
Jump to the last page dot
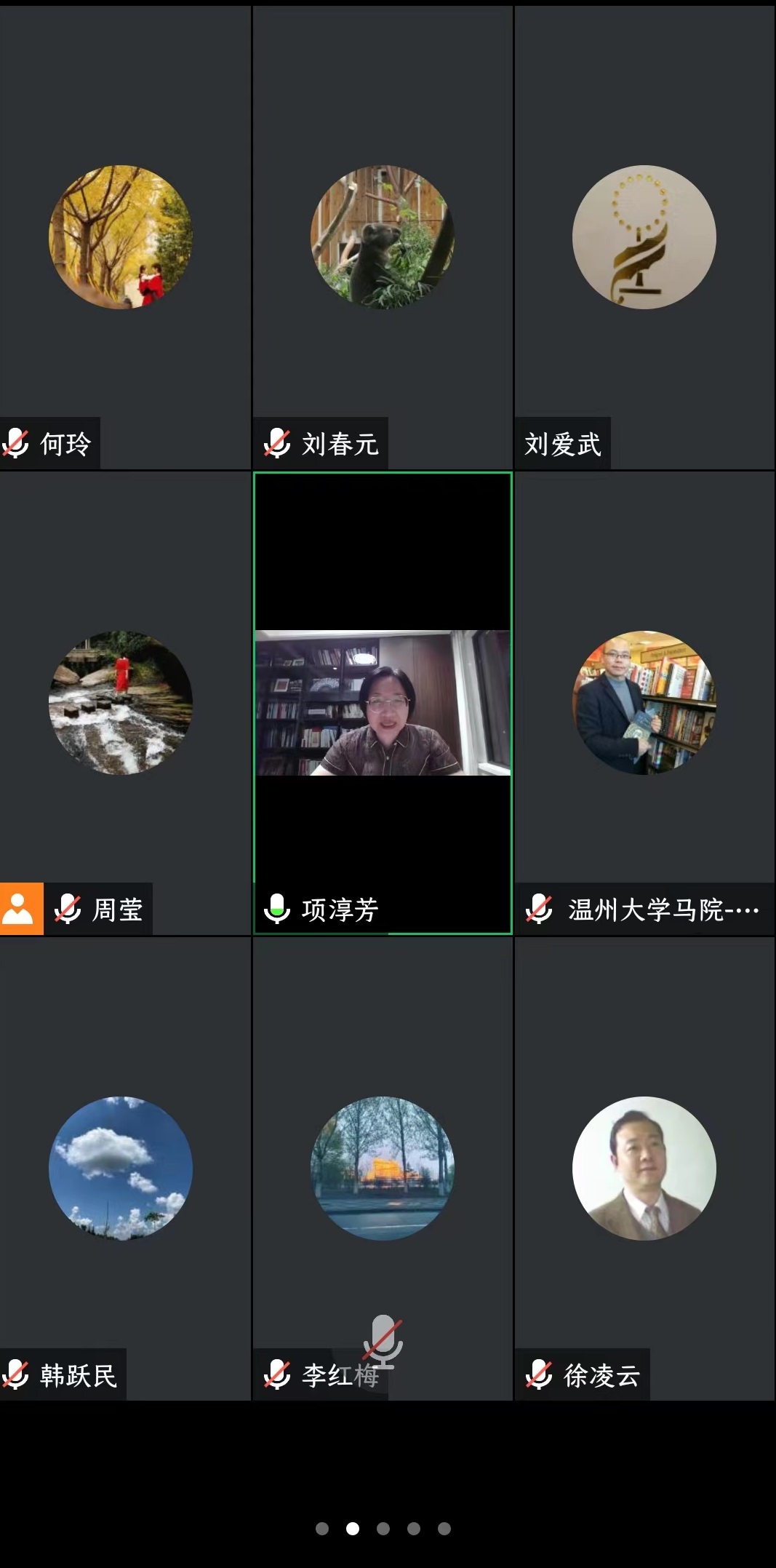[444, 1529]
